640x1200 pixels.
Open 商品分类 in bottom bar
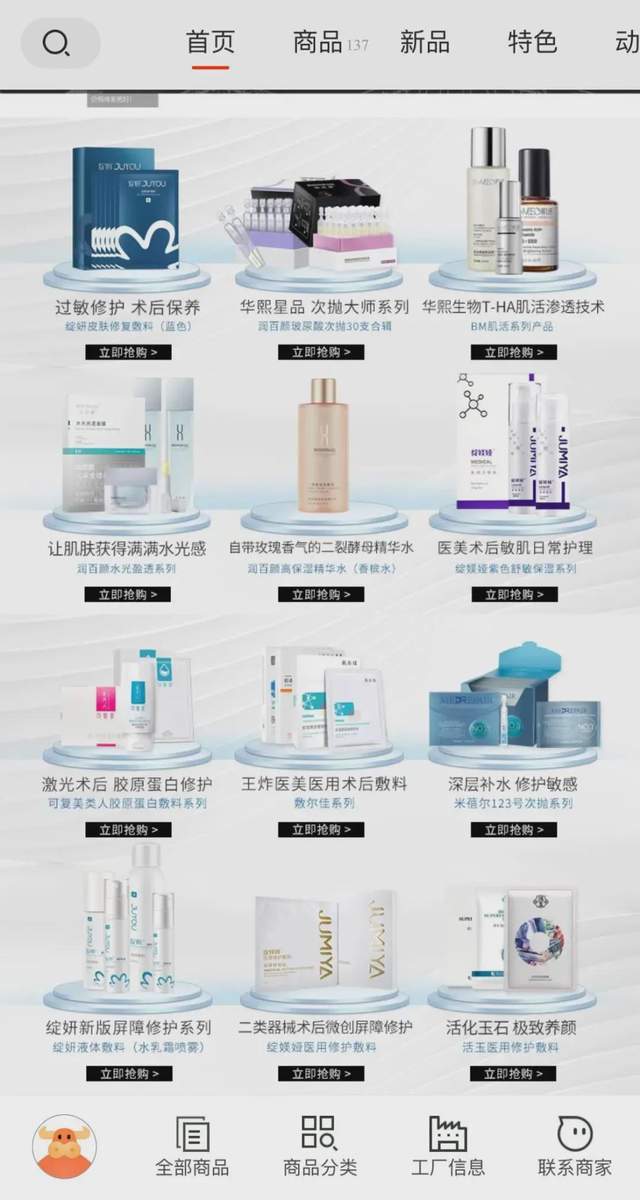319,1146
